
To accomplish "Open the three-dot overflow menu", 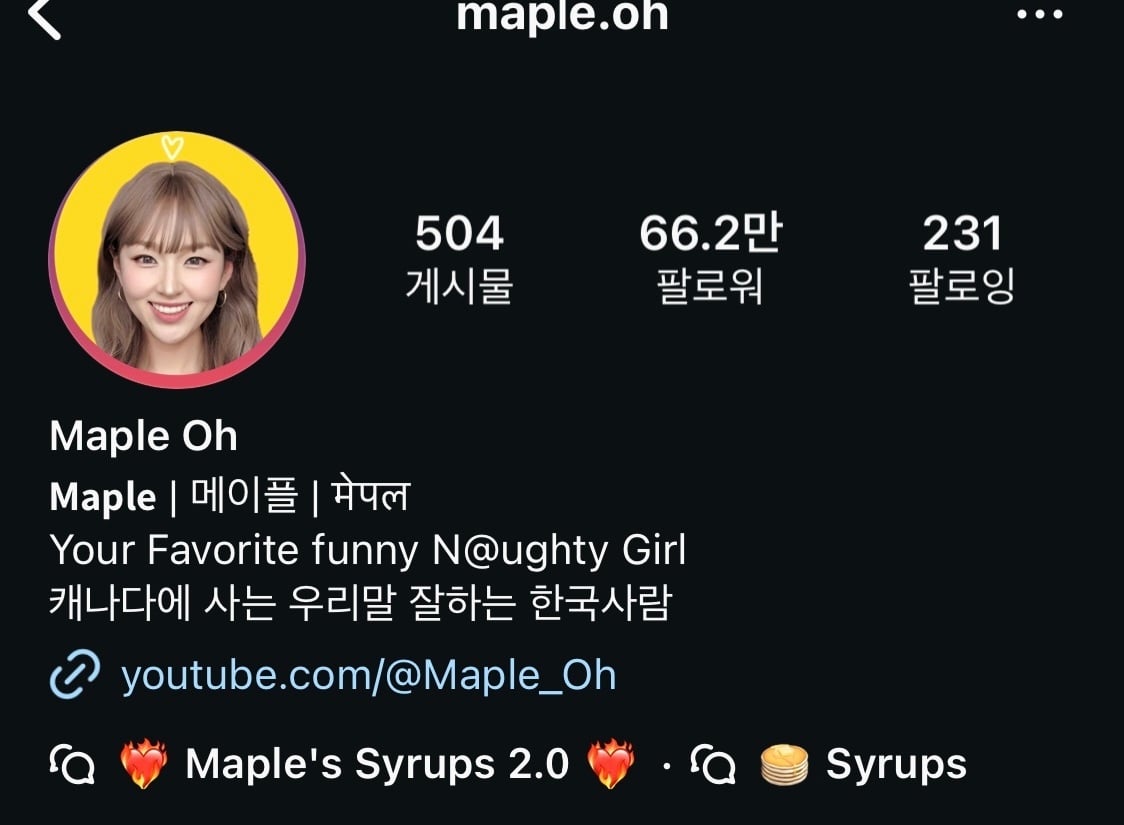I will [1039, 15].
